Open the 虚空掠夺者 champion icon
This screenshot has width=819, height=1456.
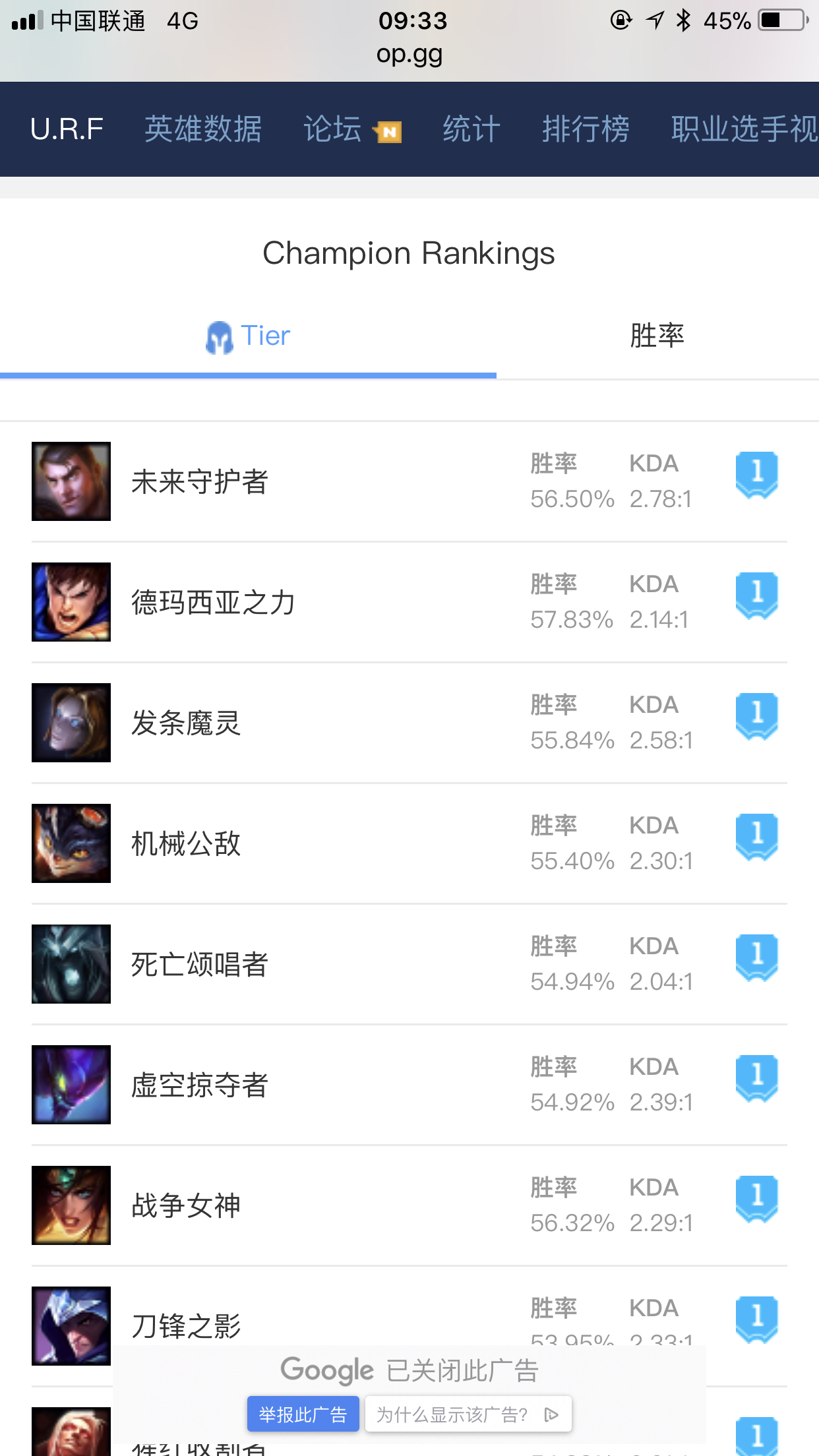[x=71, y=1085]
